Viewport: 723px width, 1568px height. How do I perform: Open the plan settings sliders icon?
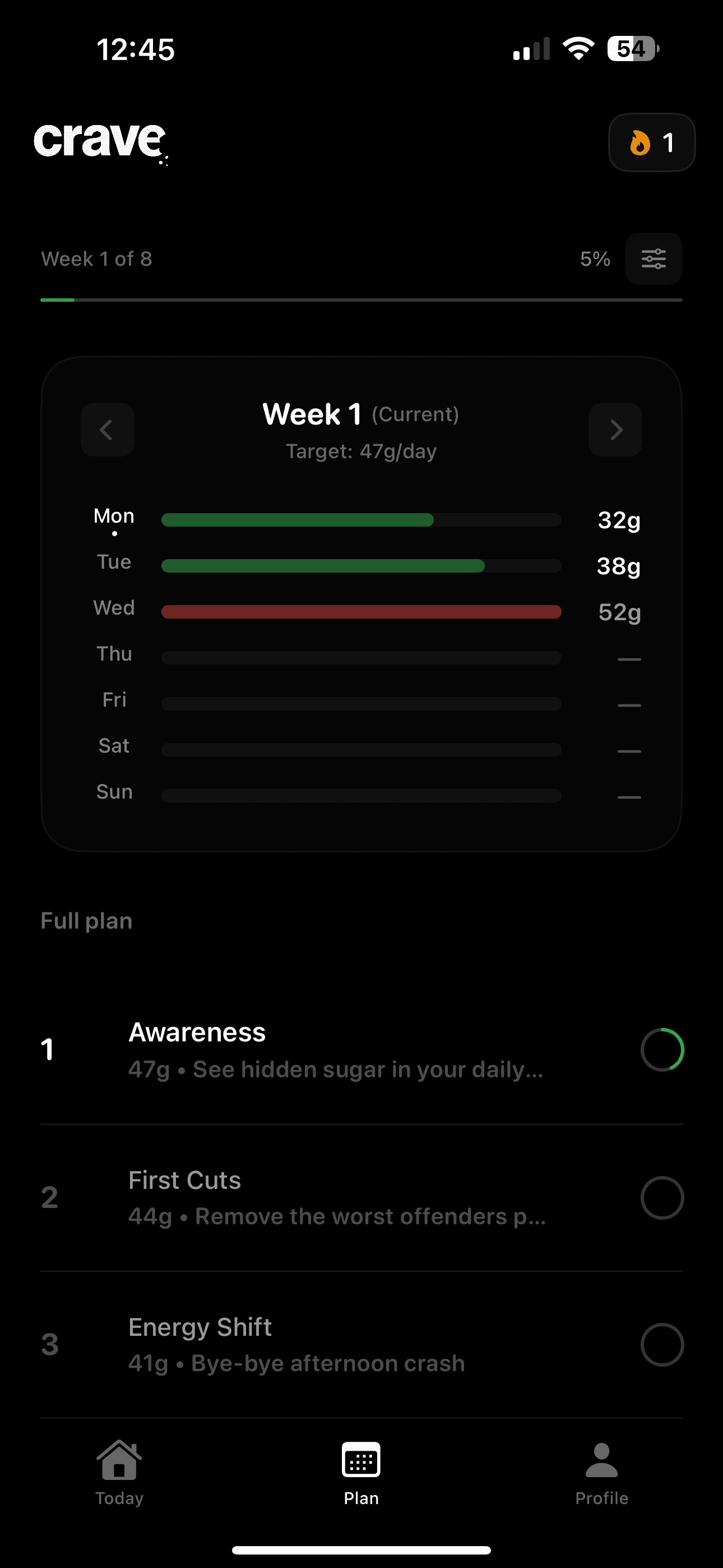[x=654, y=259]
